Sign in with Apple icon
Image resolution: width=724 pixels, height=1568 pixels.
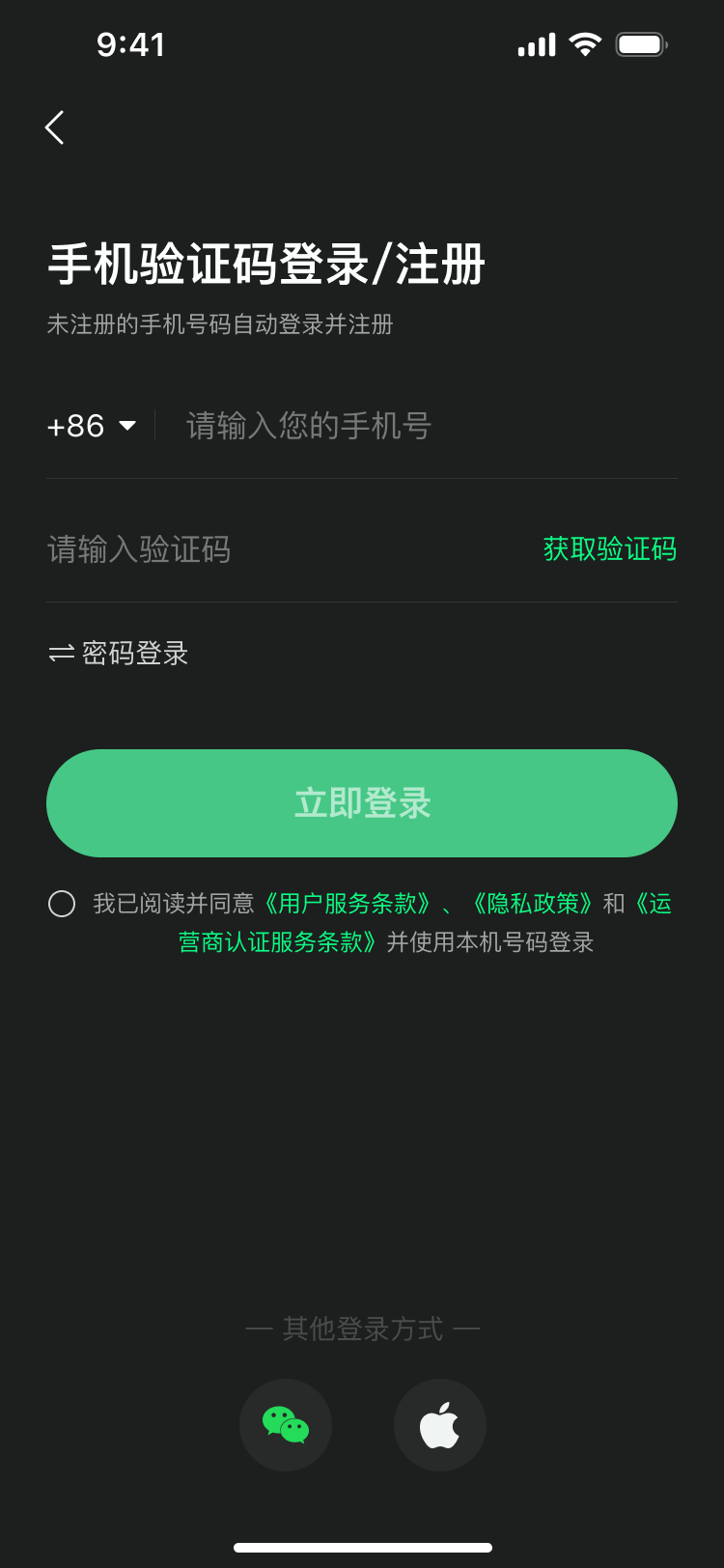tap(439, 1424)
